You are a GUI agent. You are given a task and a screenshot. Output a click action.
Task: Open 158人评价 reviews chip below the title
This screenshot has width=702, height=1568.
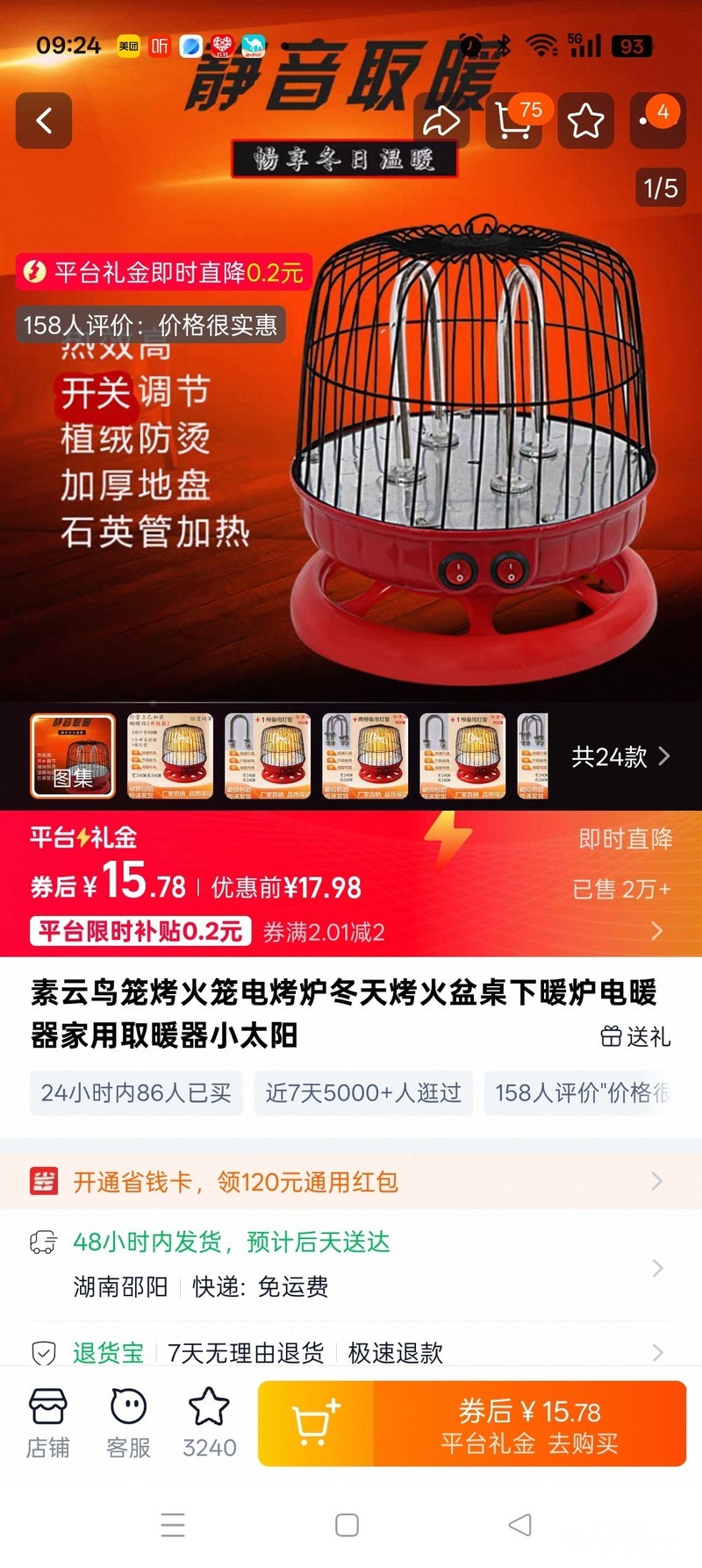pos(579,1092)
